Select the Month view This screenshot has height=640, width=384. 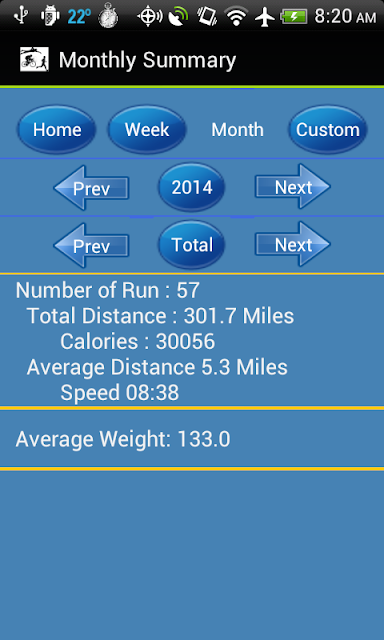[x=237, y=130]
